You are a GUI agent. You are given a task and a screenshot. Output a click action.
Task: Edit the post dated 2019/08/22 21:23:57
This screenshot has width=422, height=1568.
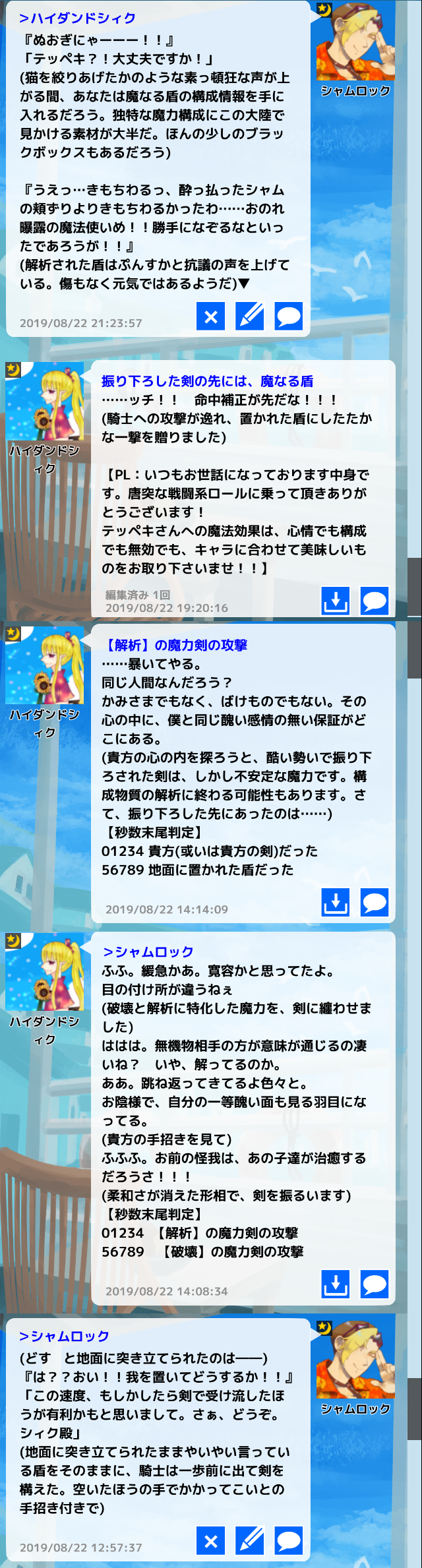[250, 317]
